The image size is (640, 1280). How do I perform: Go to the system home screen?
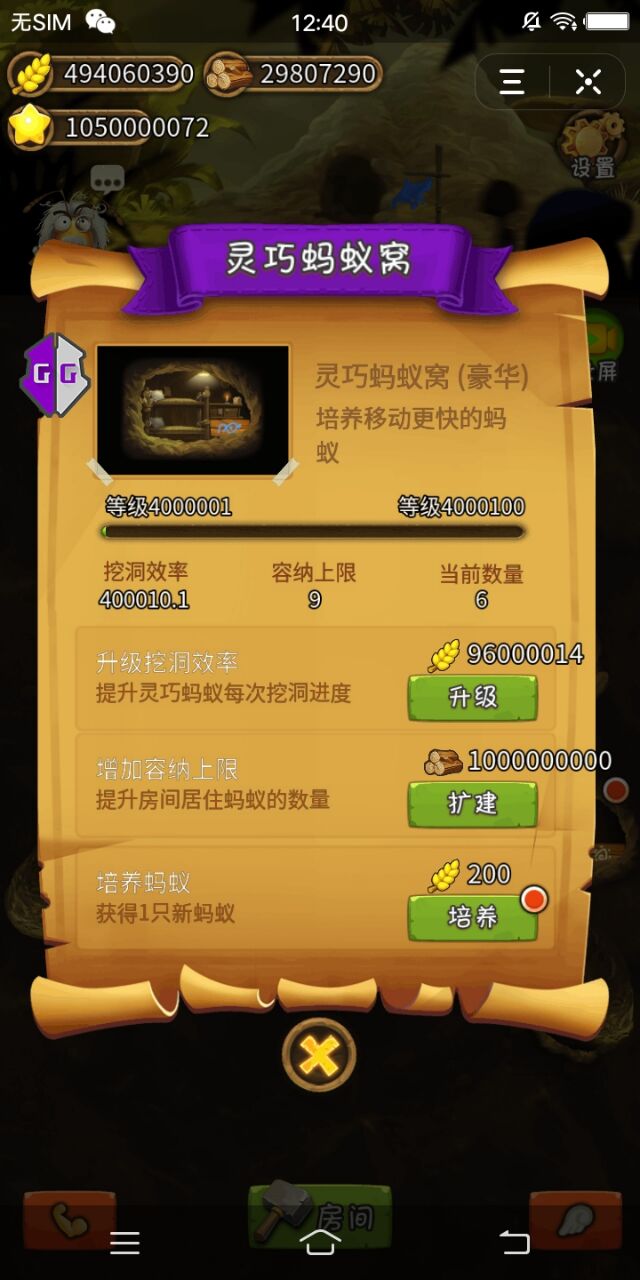click(319, 1243)
